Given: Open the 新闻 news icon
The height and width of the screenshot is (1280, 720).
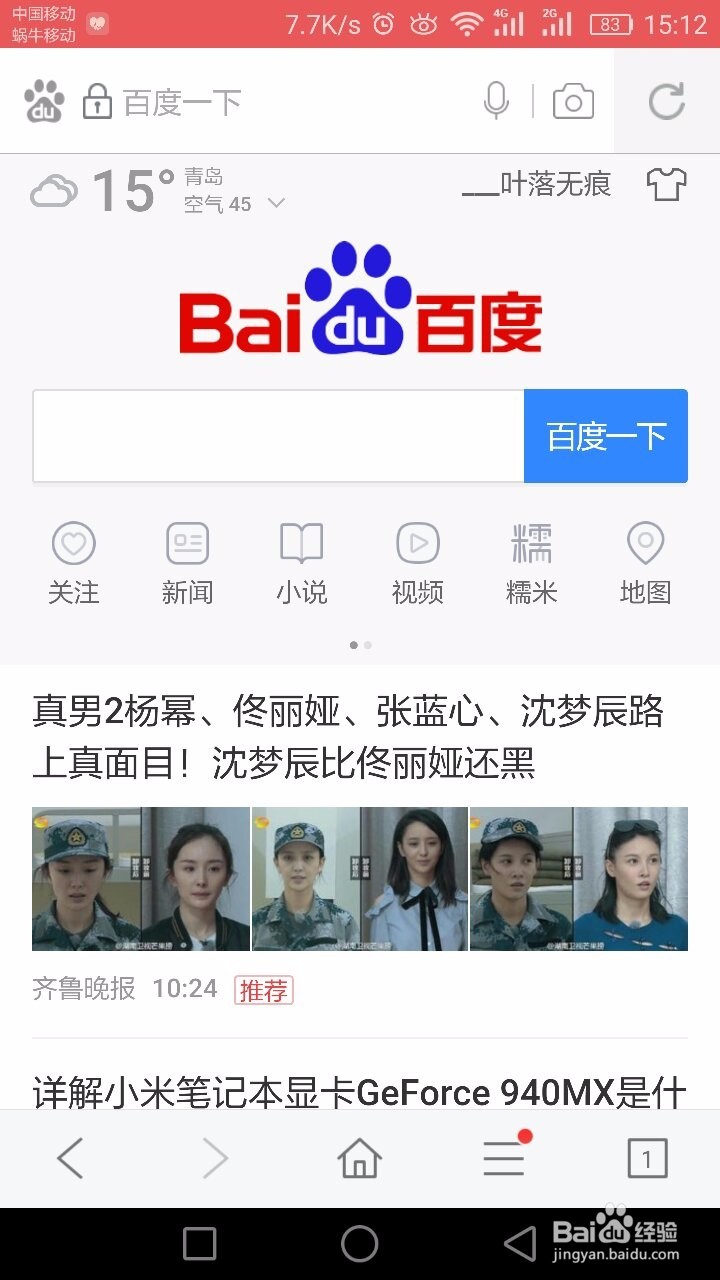Looking at the screenshot, I should [x=188, y=560].
